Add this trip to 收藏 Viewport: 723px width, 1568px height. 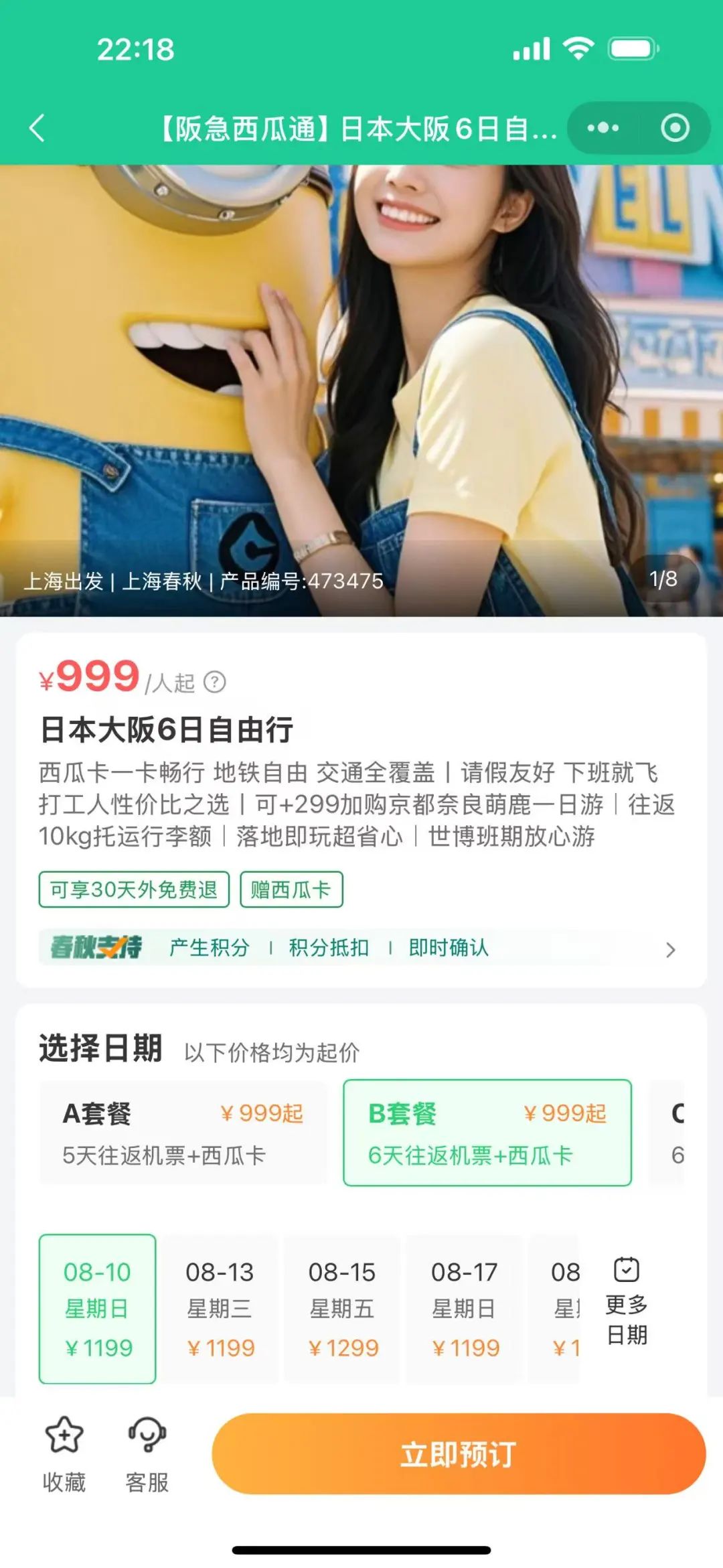tap(64, 1453)
